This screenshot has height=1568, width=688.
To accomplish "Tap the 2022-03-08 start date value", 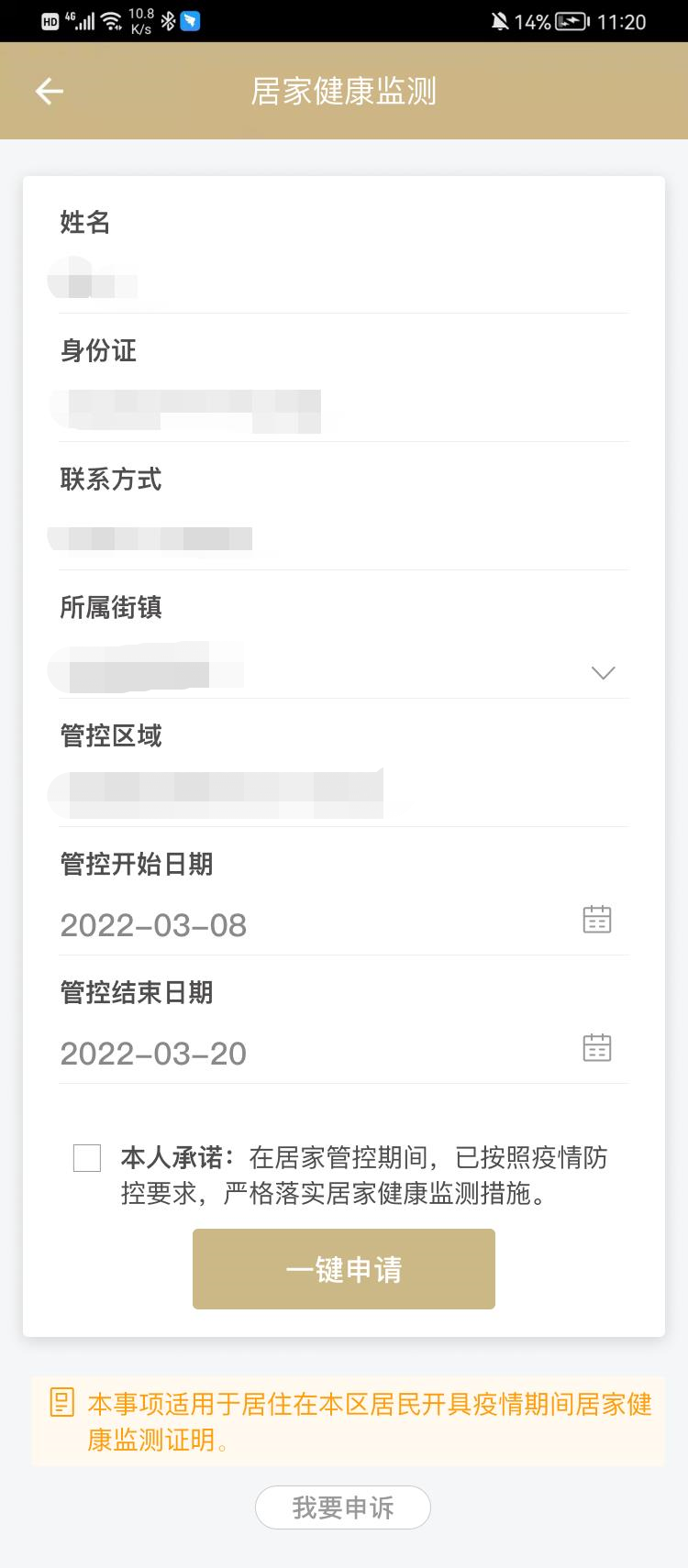I will click(x=153, y=924).
